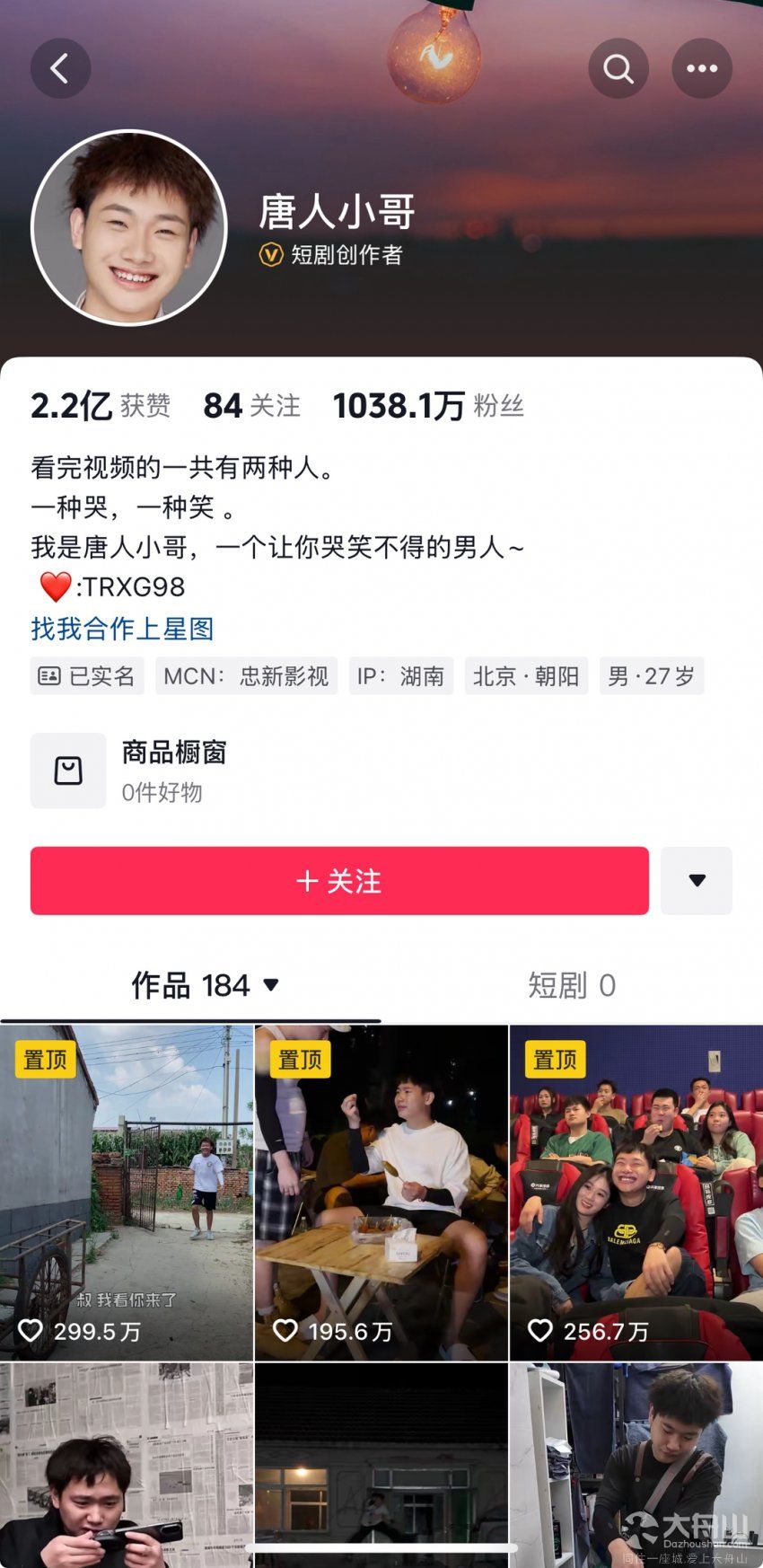Image resolution: width=763 pixels, height=1568 pixels.
Task: Open the dark night house video
Action: pos(381,1465)
